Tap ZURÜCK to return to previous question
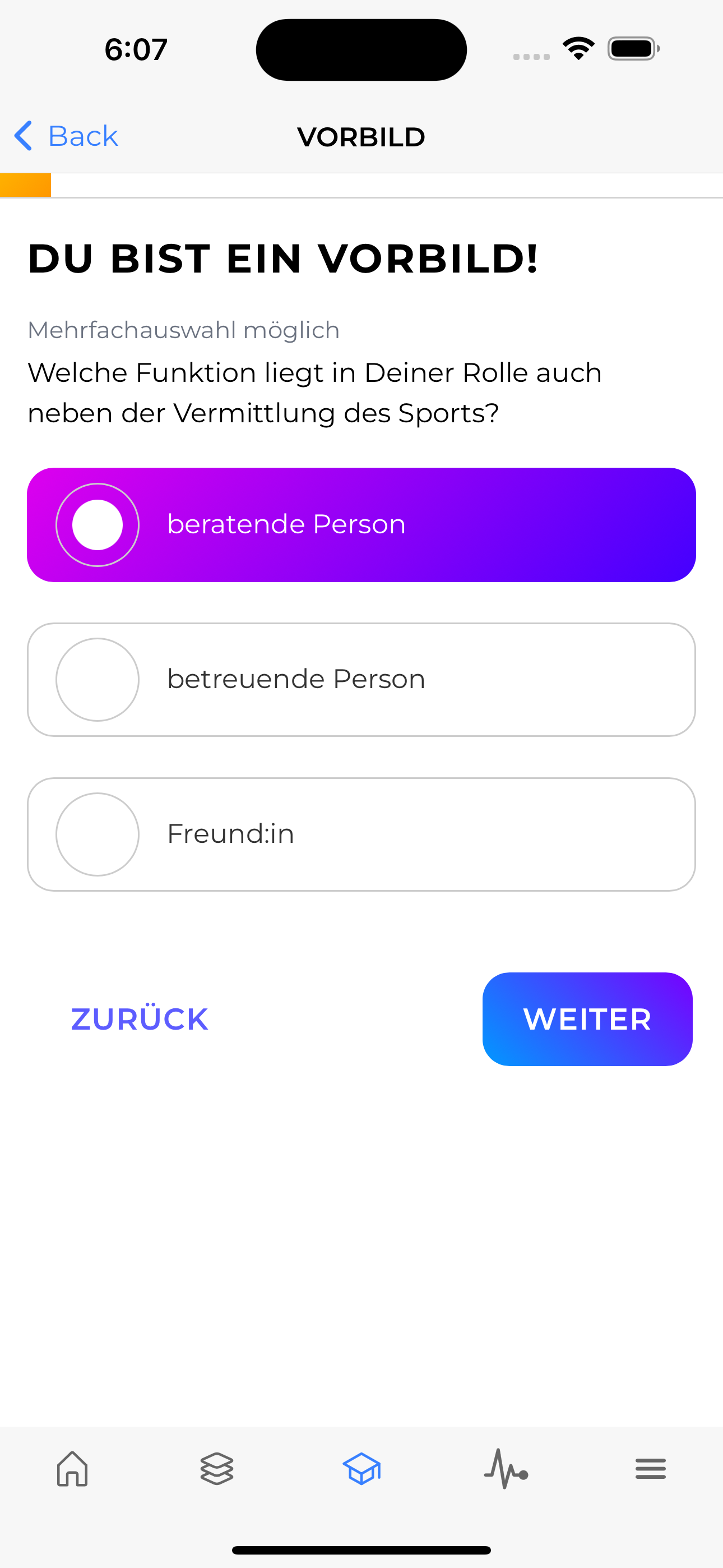Viewport: 723px width, 1568px height. click(140, 1019)
